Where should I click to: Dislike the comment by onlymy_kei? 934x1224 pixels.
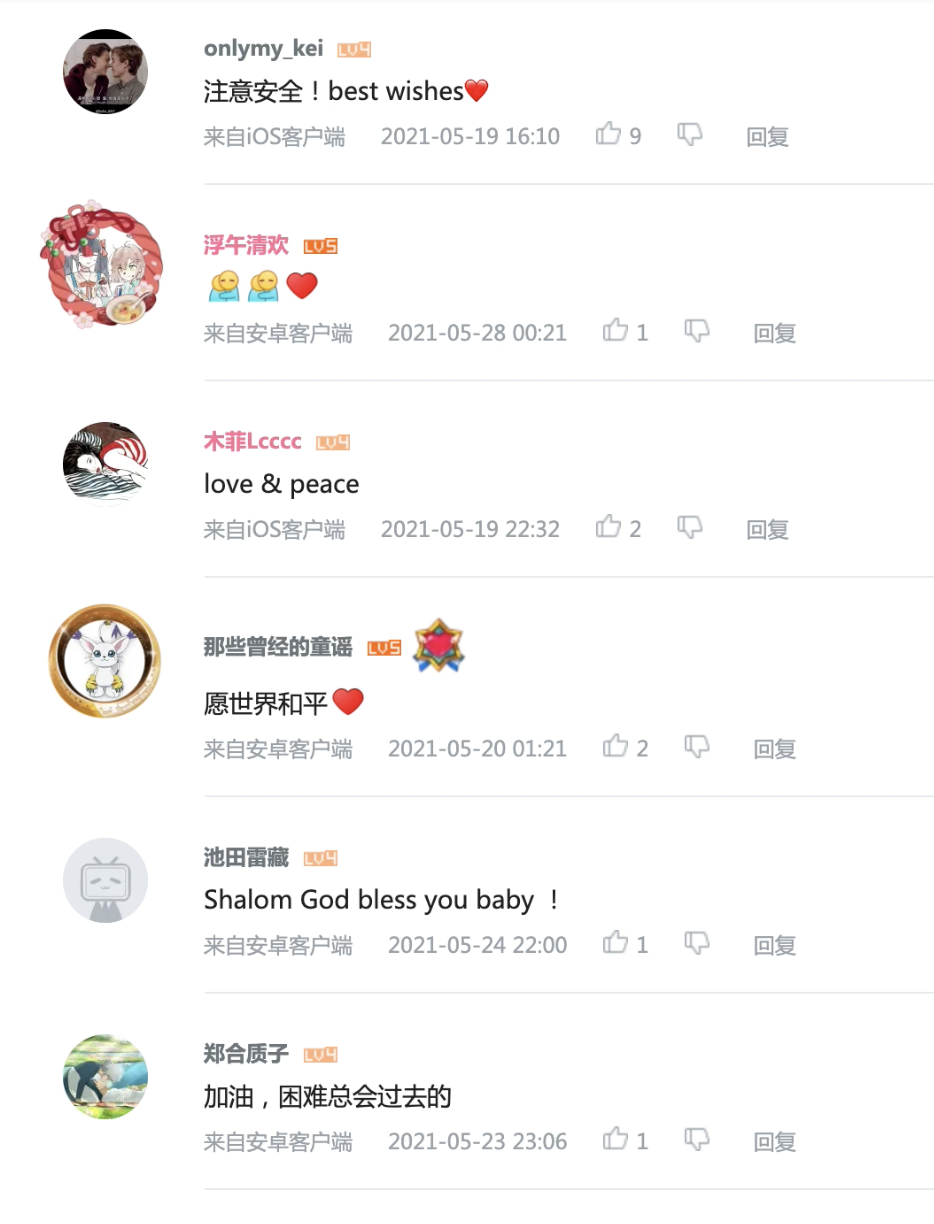pyautogui.click(x=690, y=135)
